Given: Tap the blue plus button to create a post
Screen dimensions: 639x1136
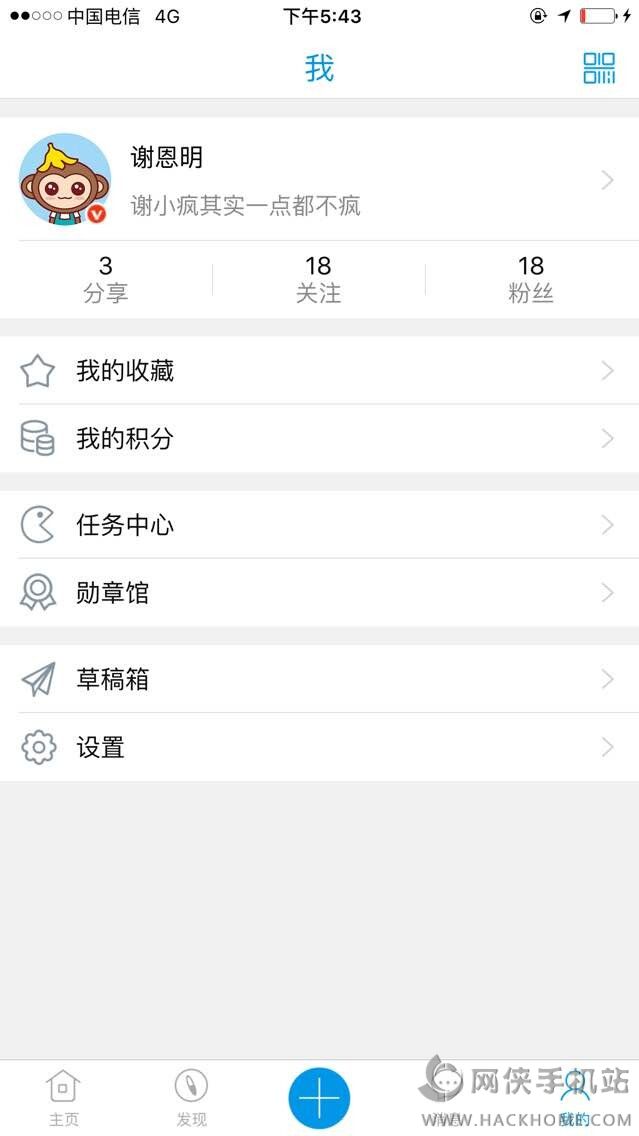Looking at the screenshot, I should (319, 1098).
